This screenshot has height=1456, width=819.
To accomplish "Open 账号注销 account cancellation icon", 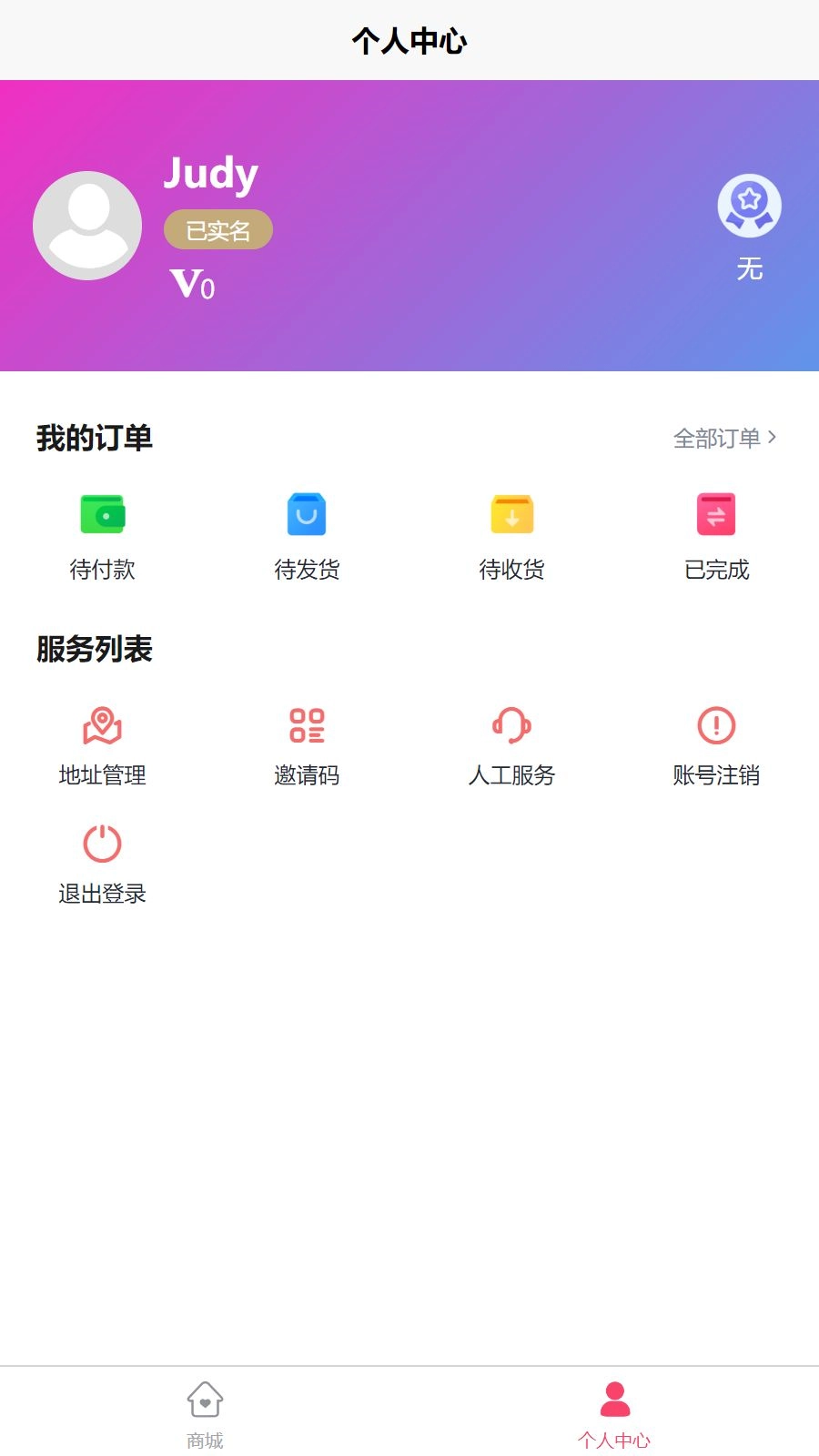I will tap(717, 726).
